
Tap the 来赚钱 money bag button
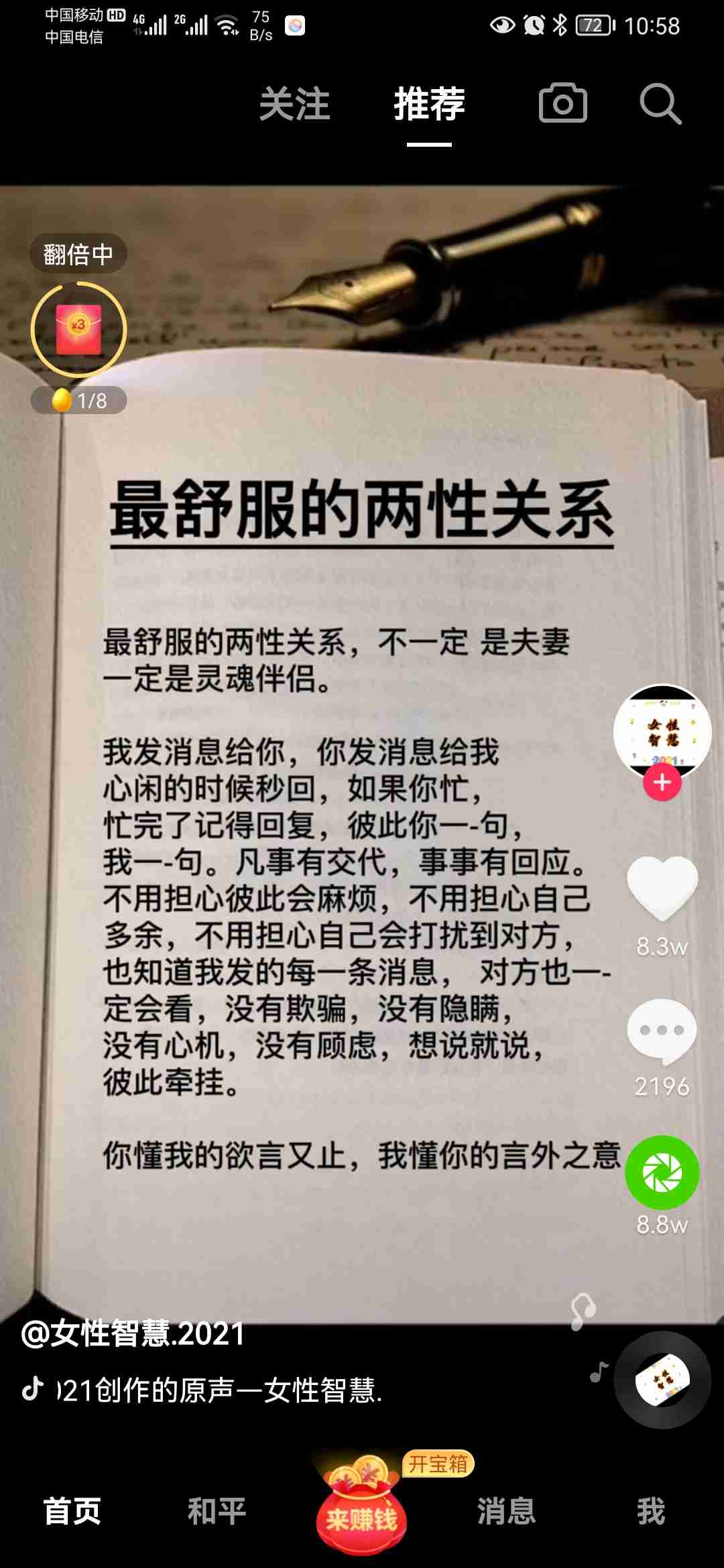(x=362, y=1508)
